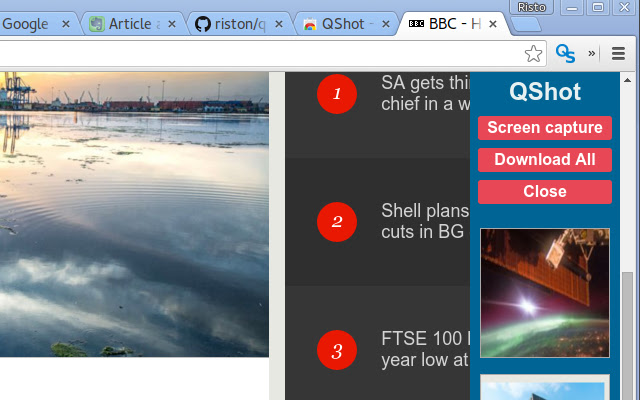
Task: Maximize the browser window
Action: 598,7
